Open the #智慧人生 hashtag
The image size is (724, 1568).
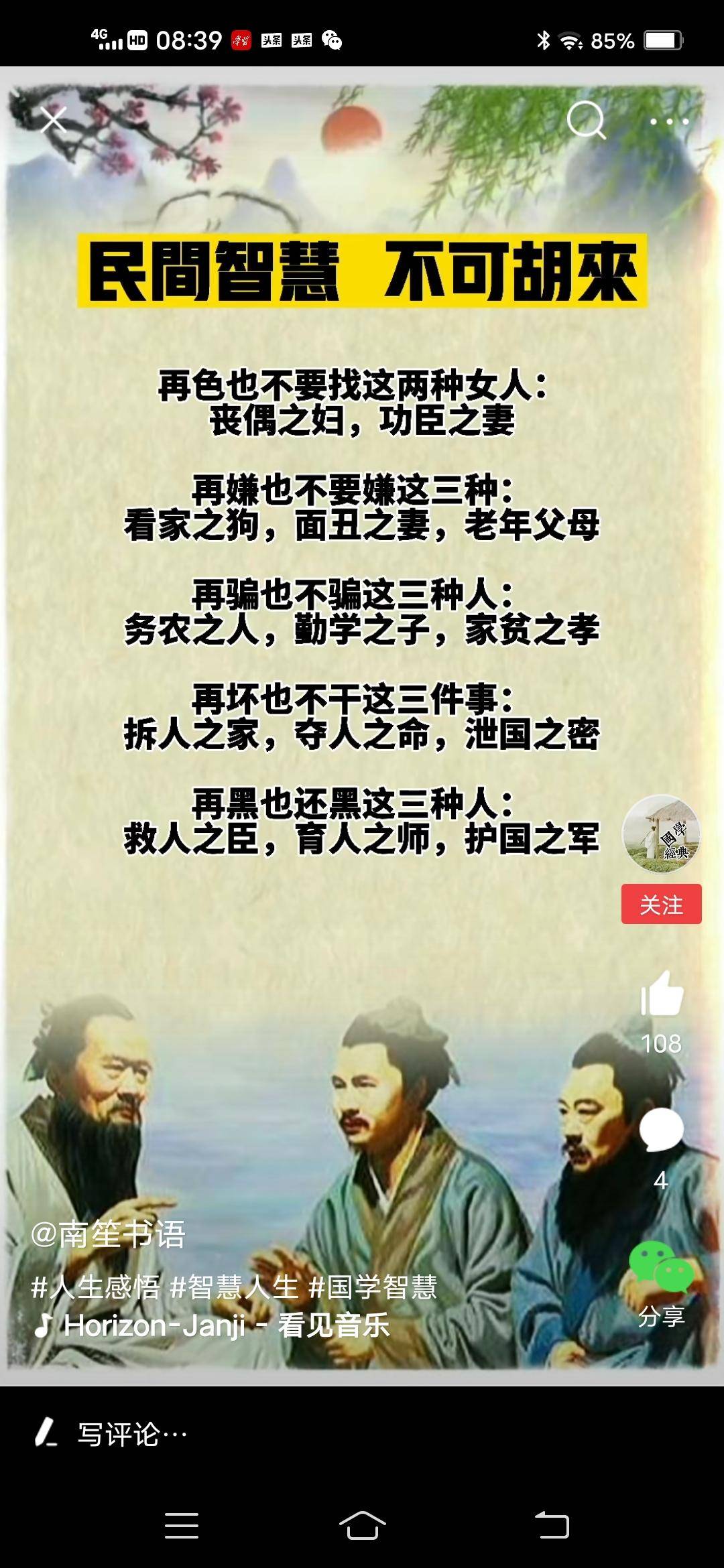(x=234, y=1287)
